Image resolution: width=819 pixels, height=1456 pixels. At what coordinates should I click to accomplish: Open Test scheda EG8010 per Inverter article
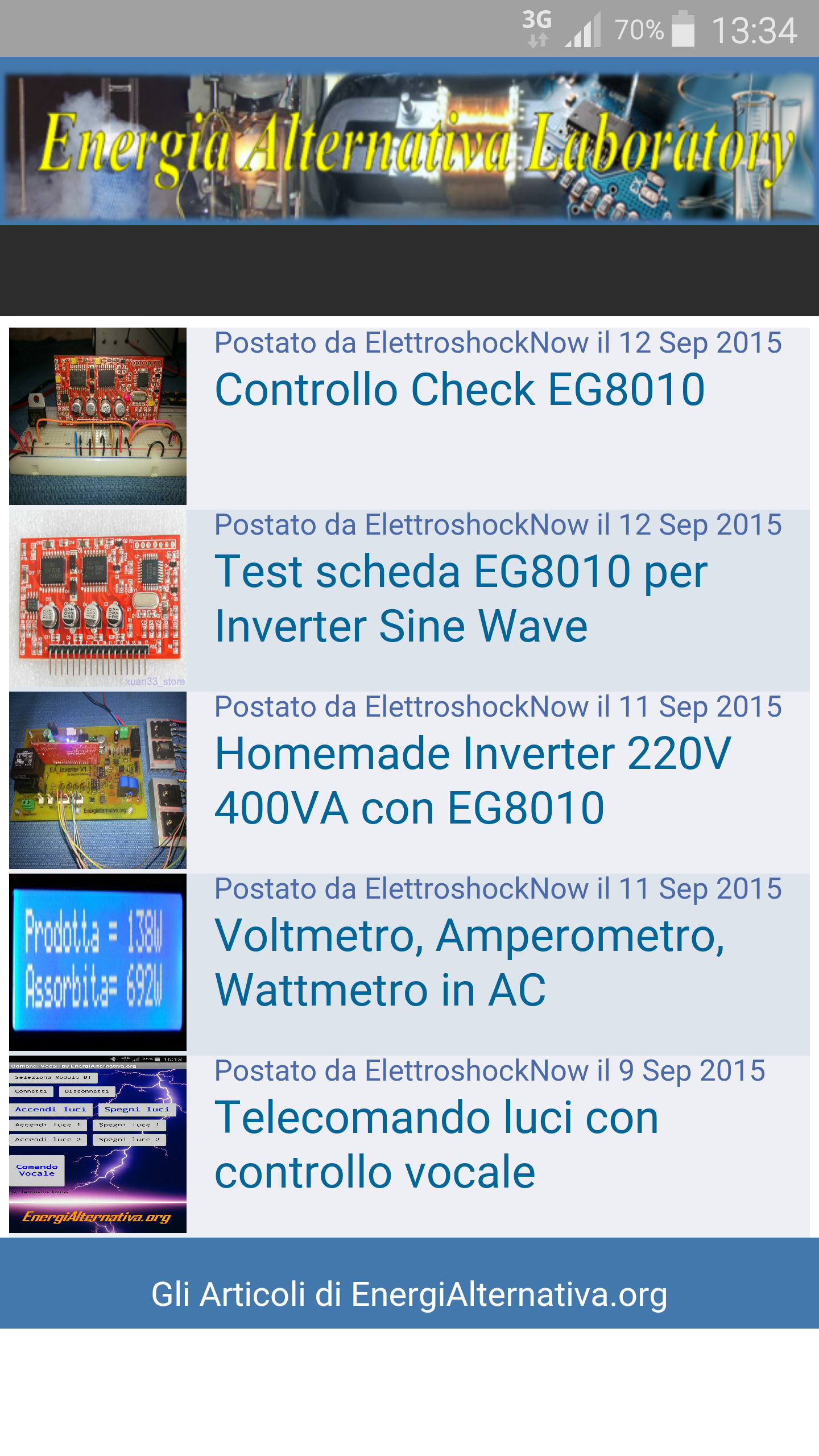(461, 598)
